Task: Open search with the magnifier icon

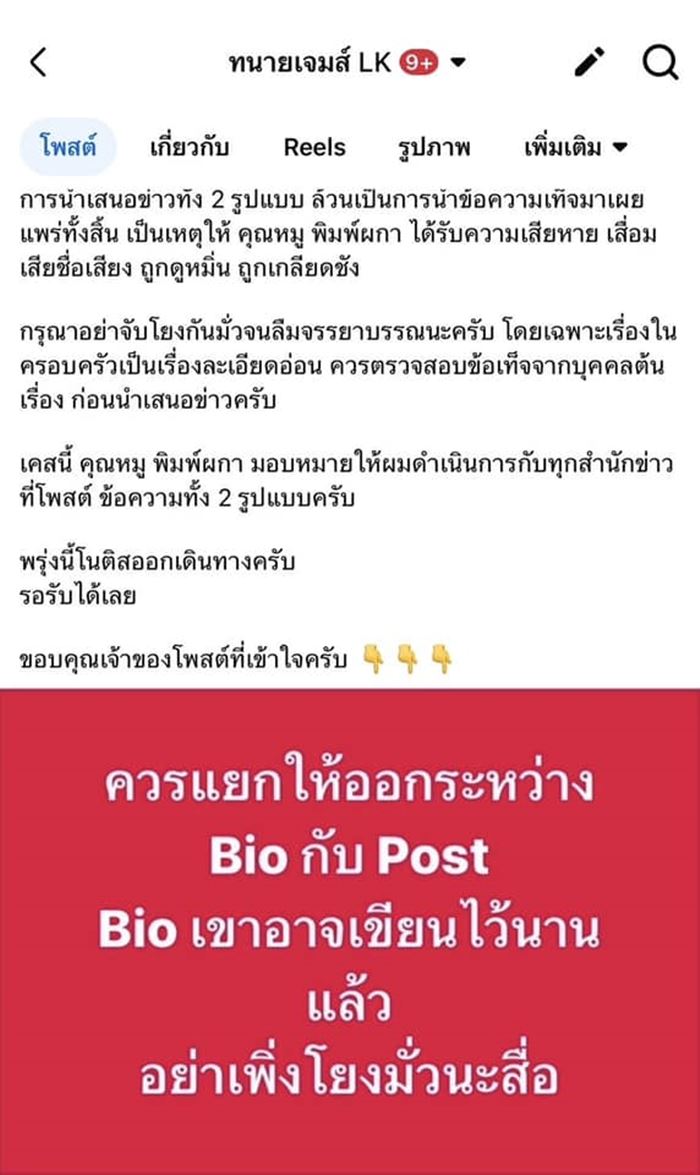Action: [660, 62]
